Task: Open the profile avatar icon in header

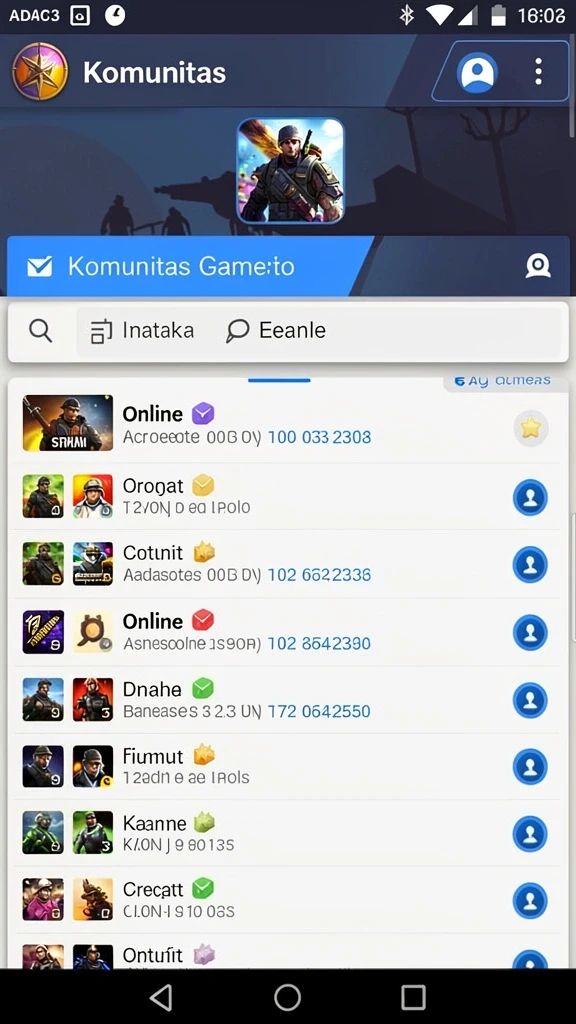Action: (x=477, y=71)
